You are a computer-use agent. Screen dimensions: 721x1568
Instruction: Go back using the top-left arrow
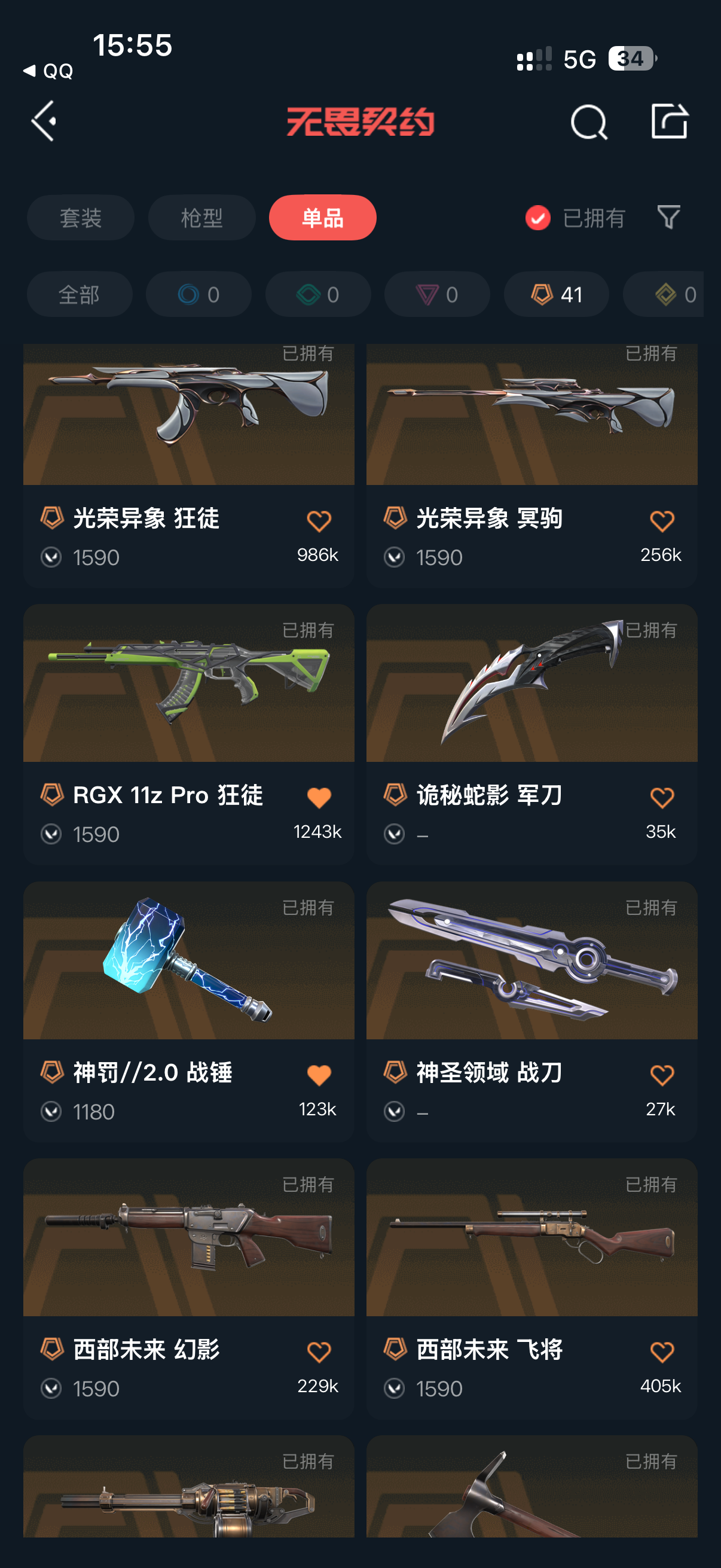[x=44, y=121]
